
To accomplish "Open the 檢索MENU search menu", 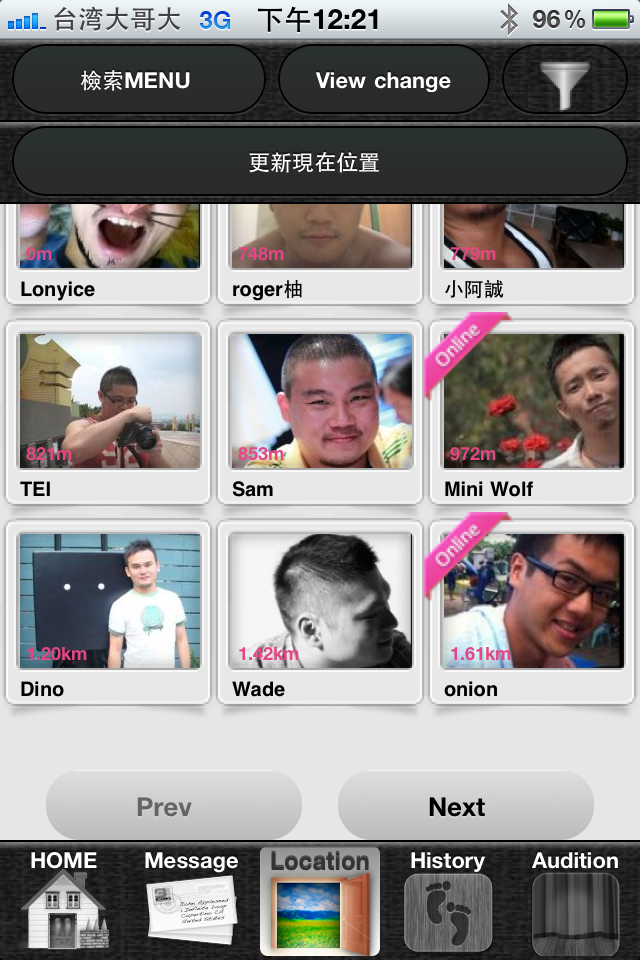I will click(x=138, y=80).
